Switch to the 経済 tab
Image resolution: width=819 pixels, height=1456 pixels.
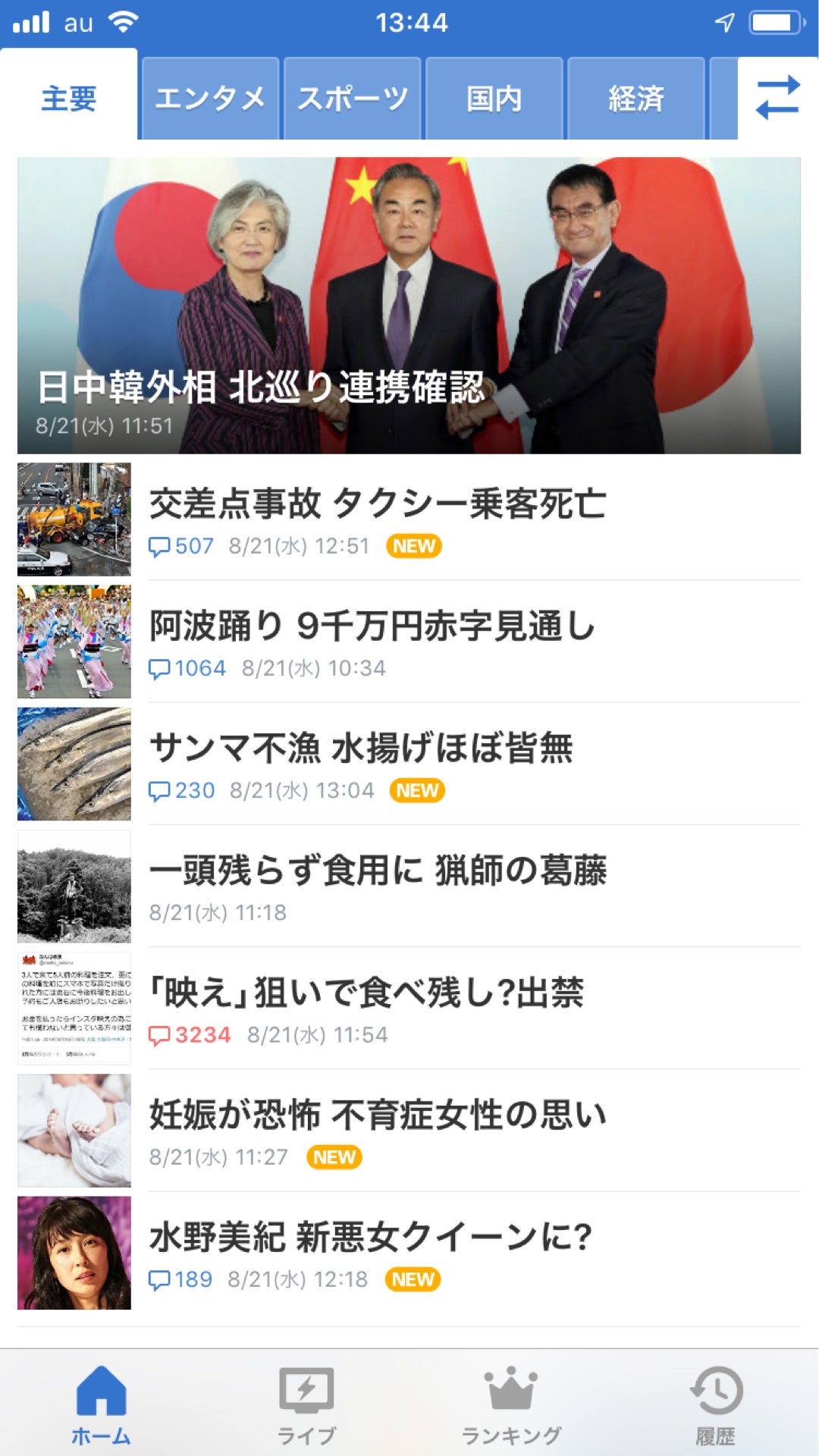coord(636,97)
